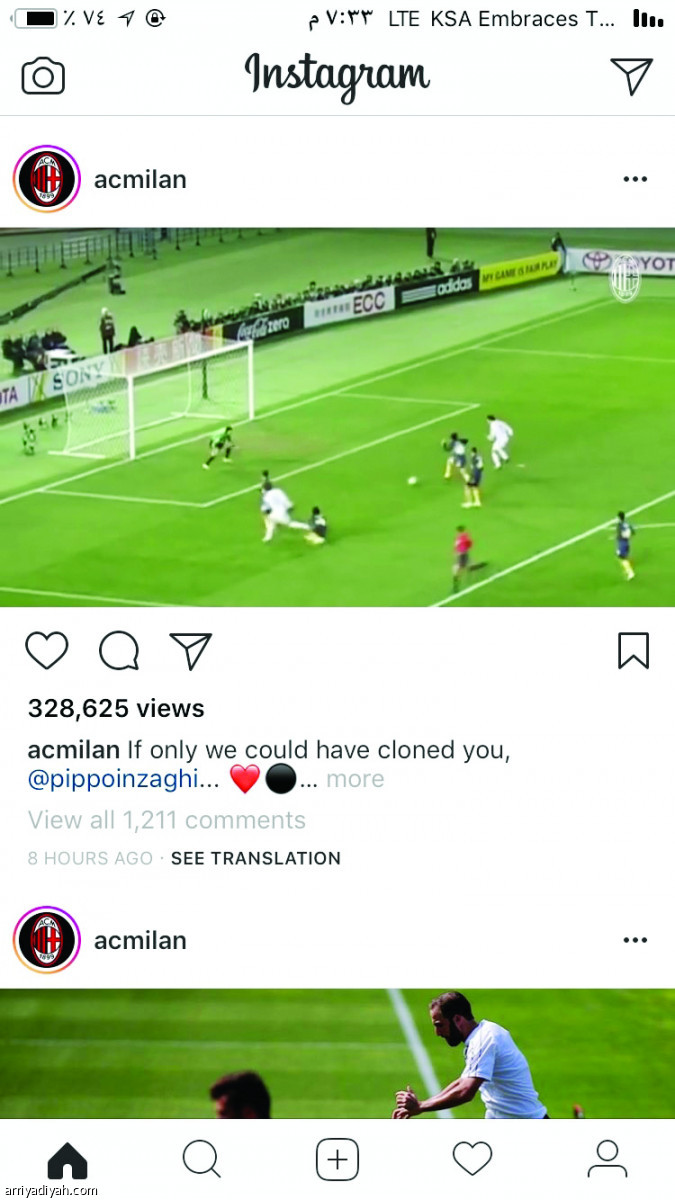Viewport: 675px width, 1200px height.
Task: Go to the Home tab
Action: 67,1160
